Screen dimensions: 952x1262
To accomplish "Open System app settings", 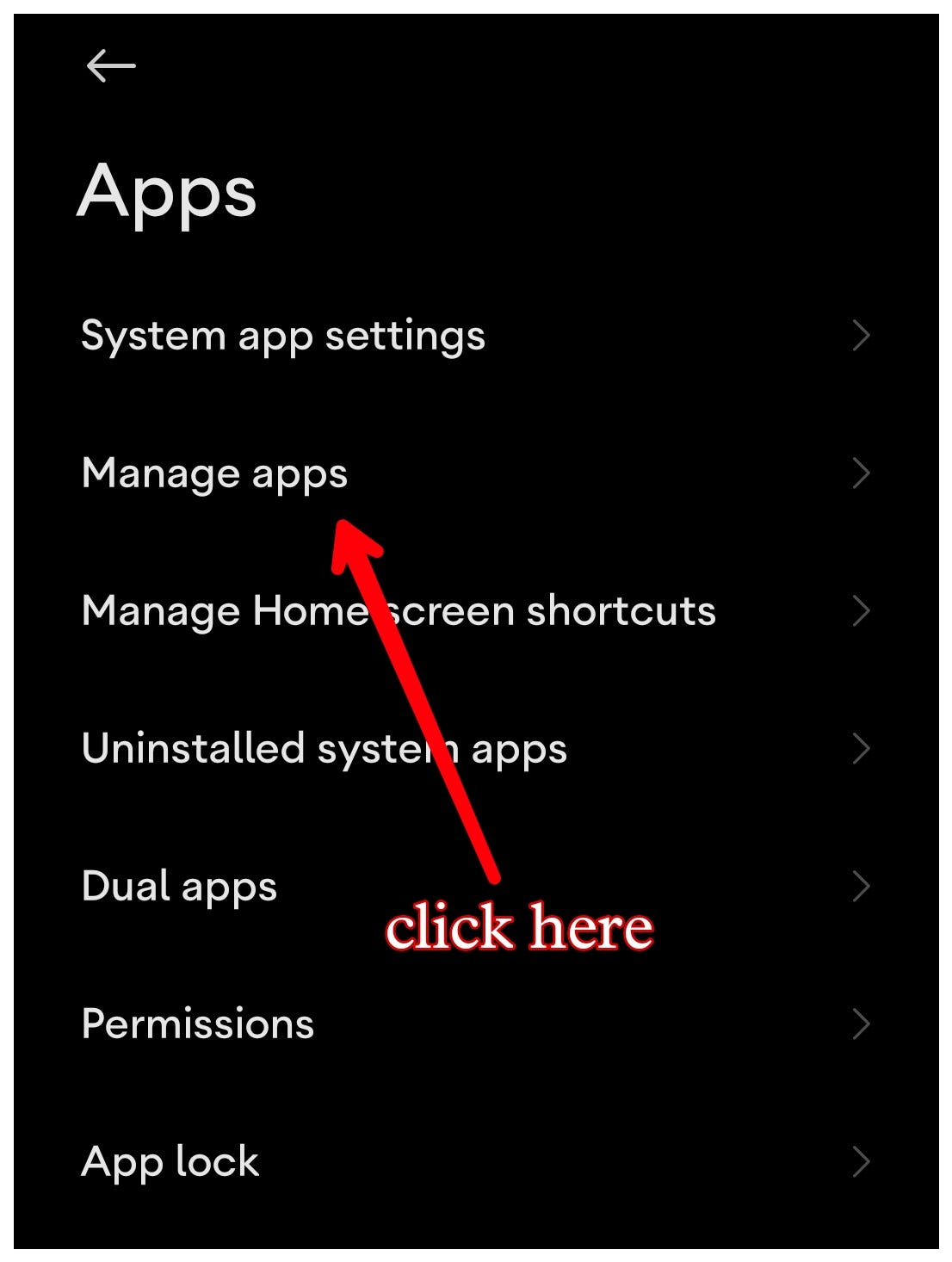I will tap(283, 335).
